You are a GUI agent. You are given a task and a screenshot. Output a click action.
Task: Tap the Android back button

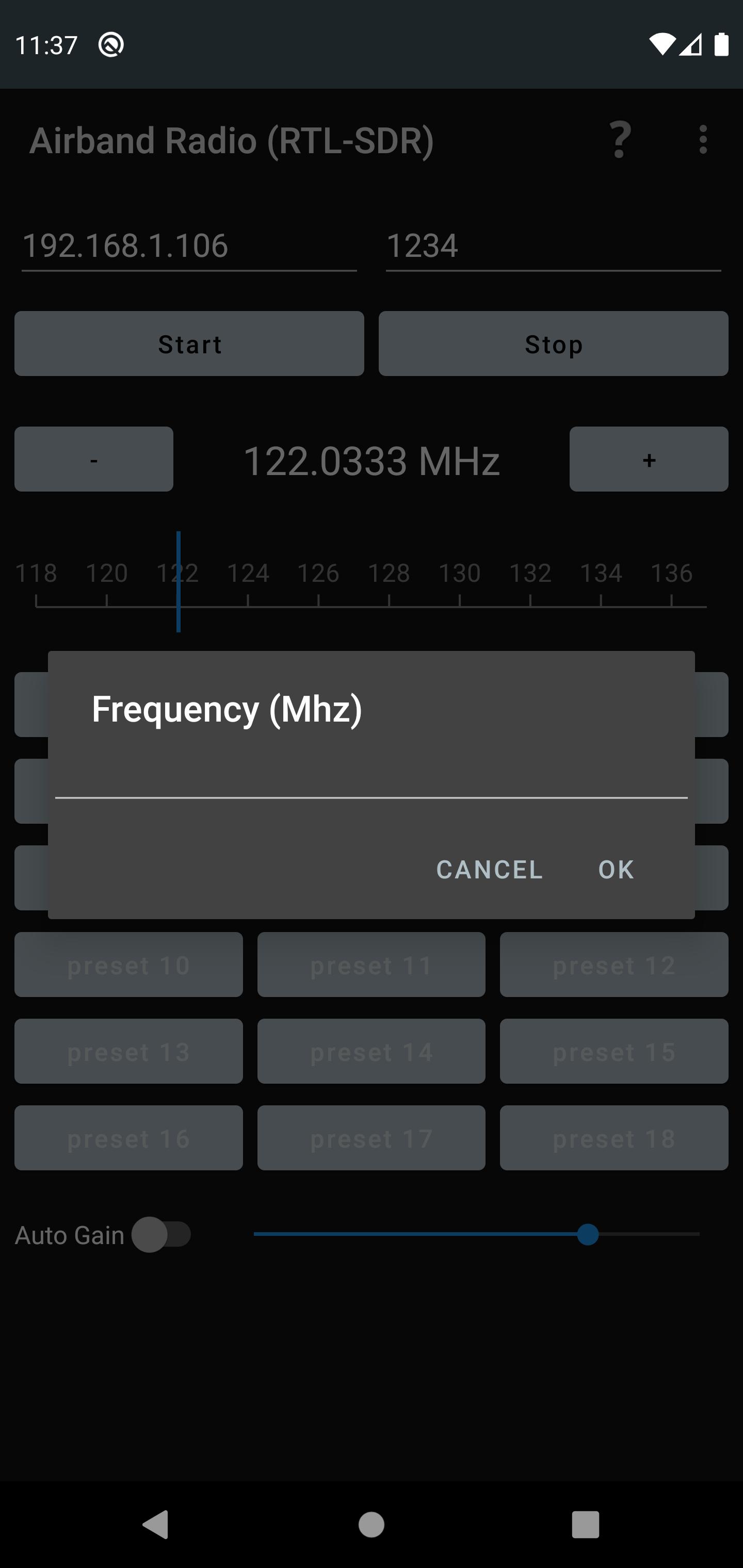click(x=156, y=1525)
